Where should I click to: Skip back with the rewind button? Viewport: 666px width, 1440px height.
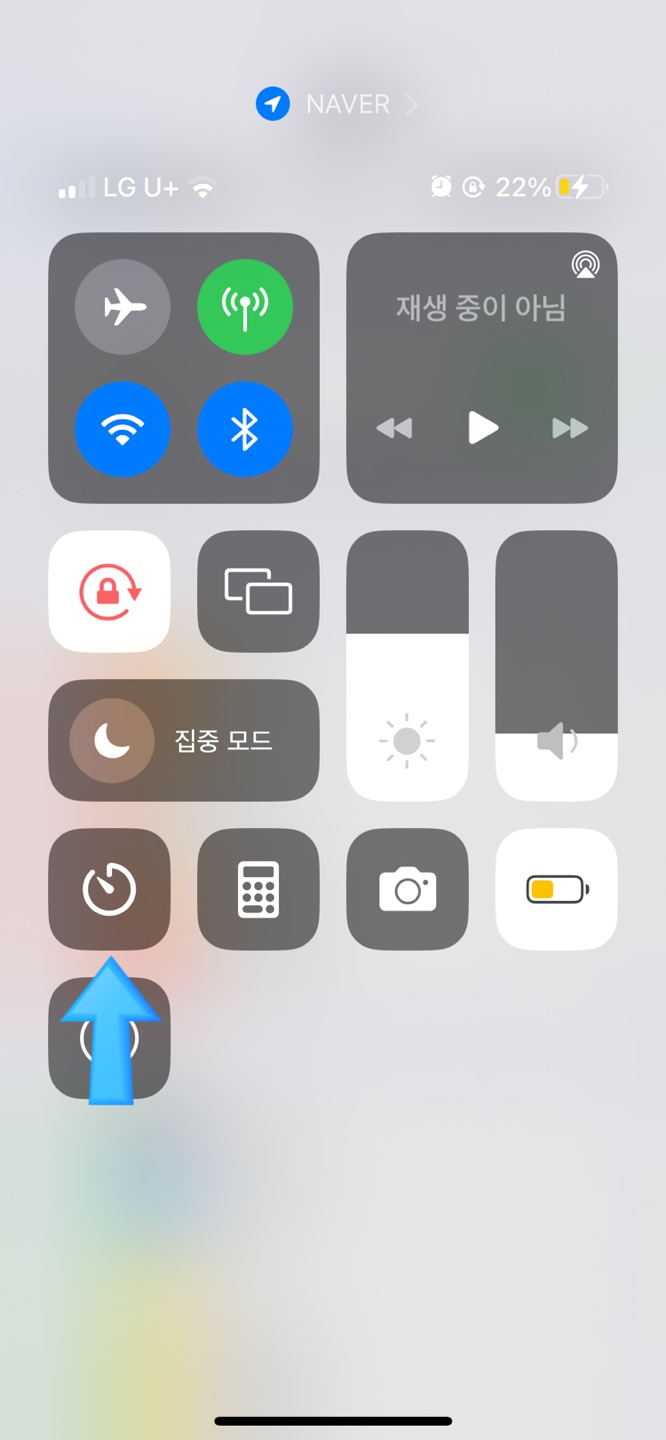tap(394, 429)
